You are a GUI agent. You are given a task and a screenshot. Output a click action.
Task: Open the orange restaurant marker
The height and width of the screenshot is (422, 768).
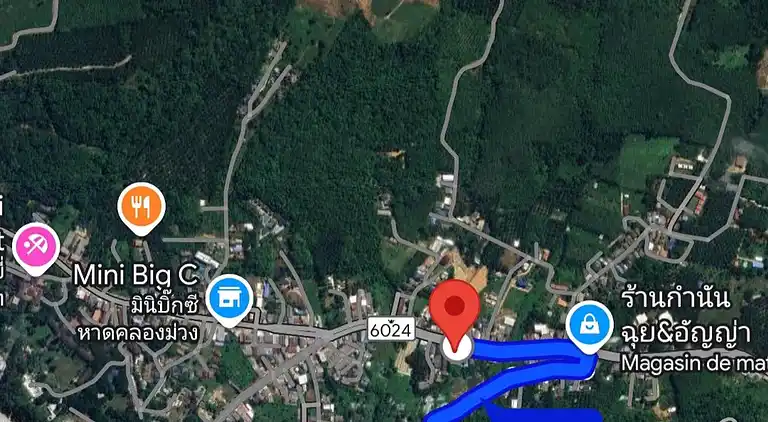141,207
